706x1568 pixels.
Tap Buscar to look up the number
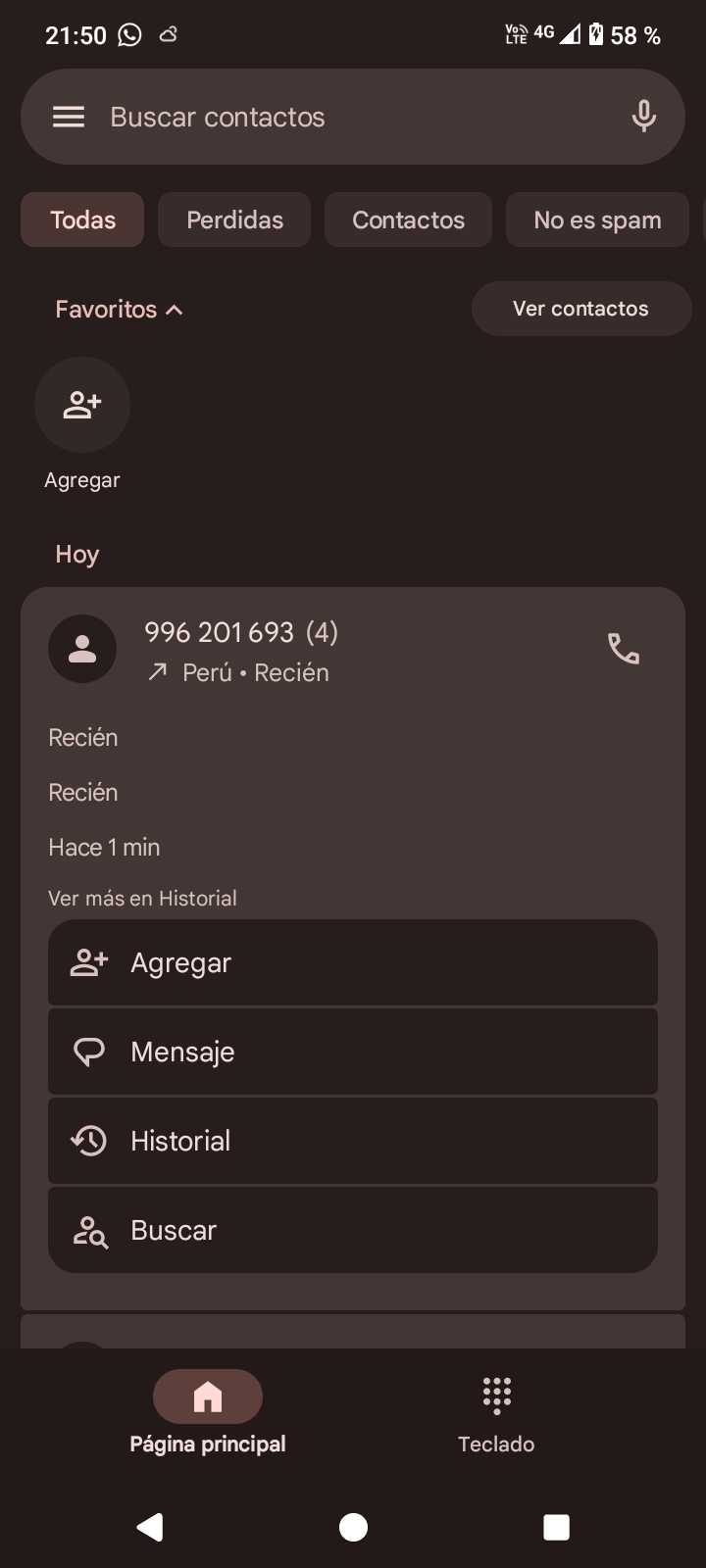click(x=353, y=1231)
